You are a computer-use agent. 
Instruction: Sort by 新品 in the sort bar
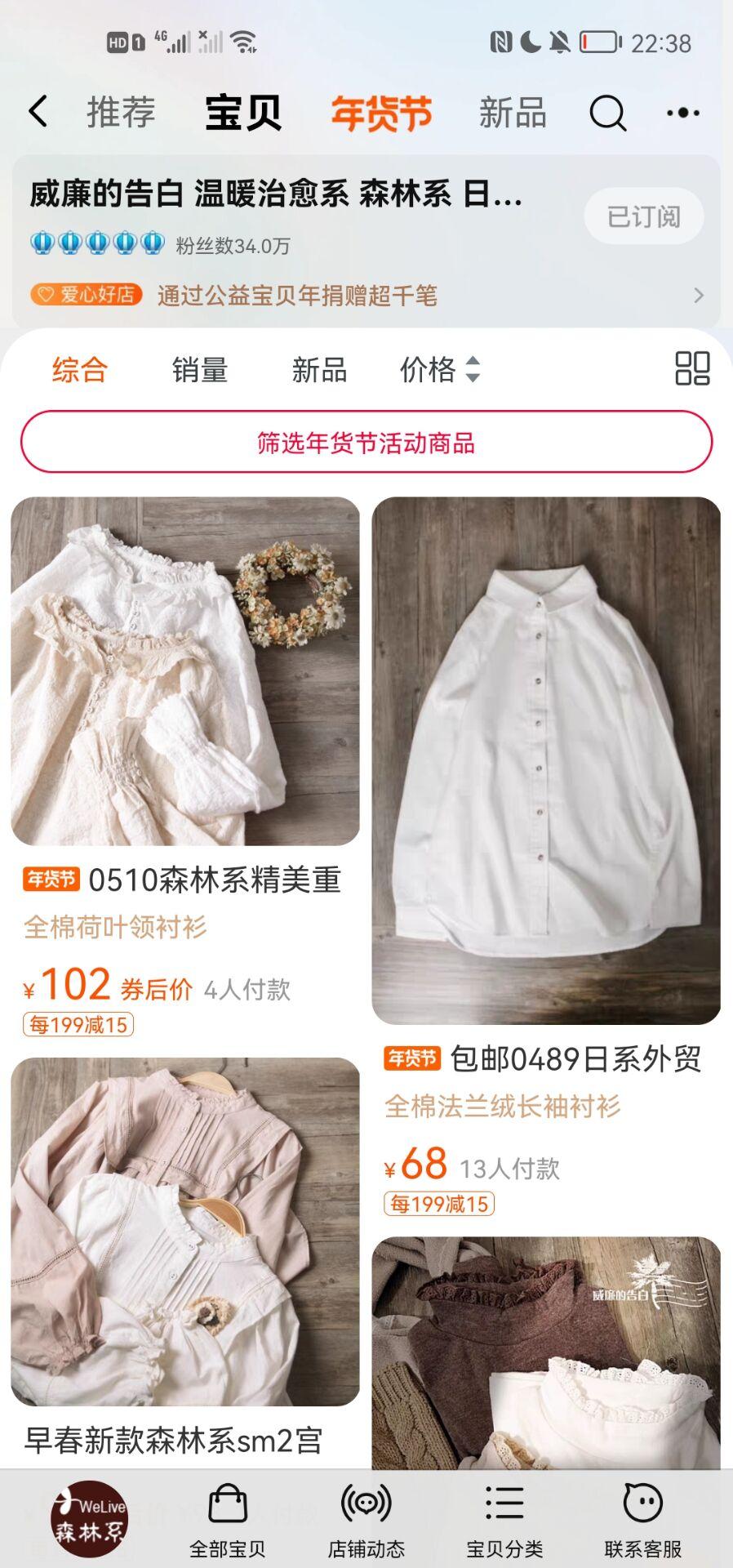coord(319,370)
